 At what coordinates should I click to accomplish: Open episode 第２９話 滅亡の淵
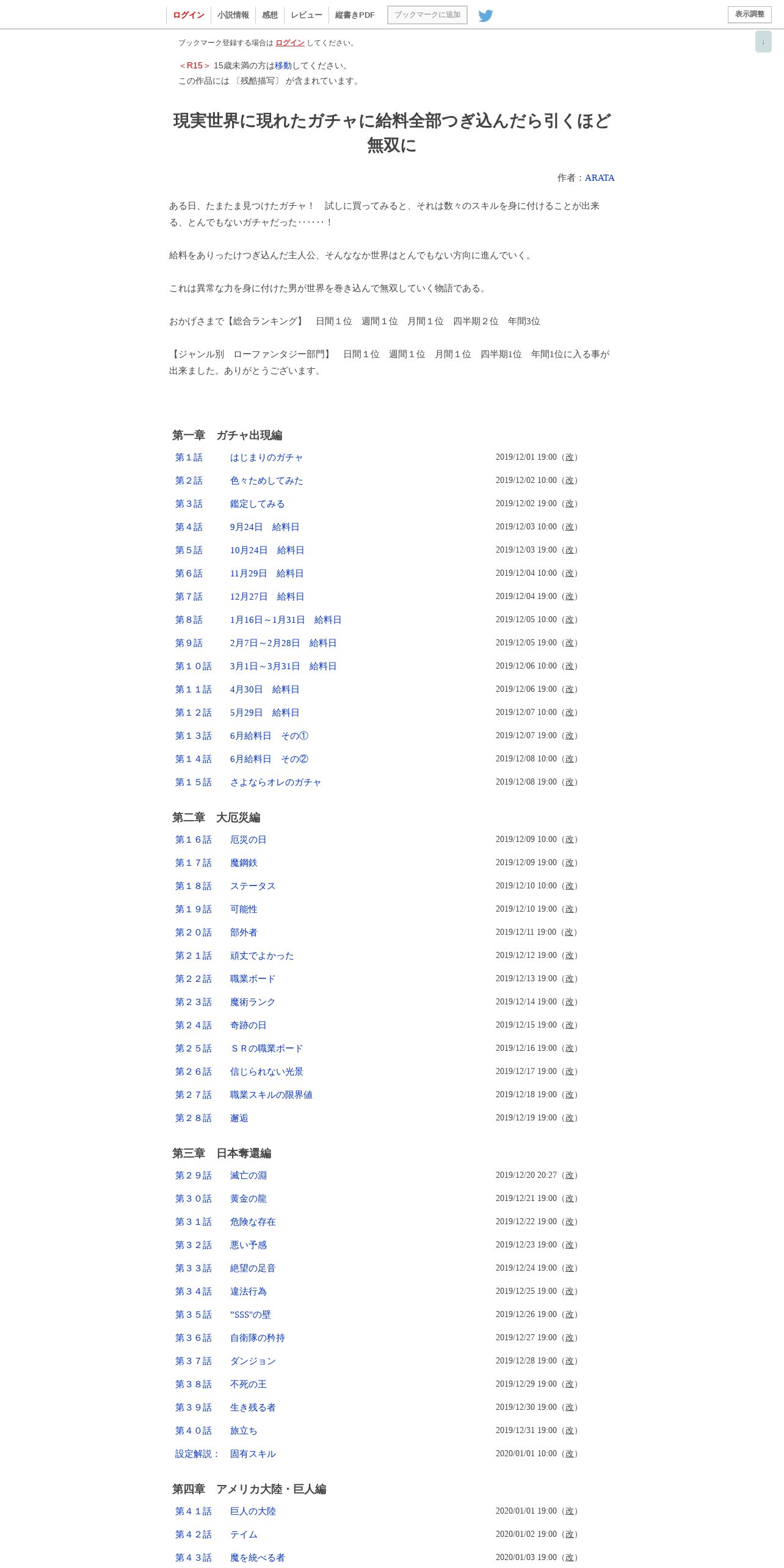(220, 1175)
